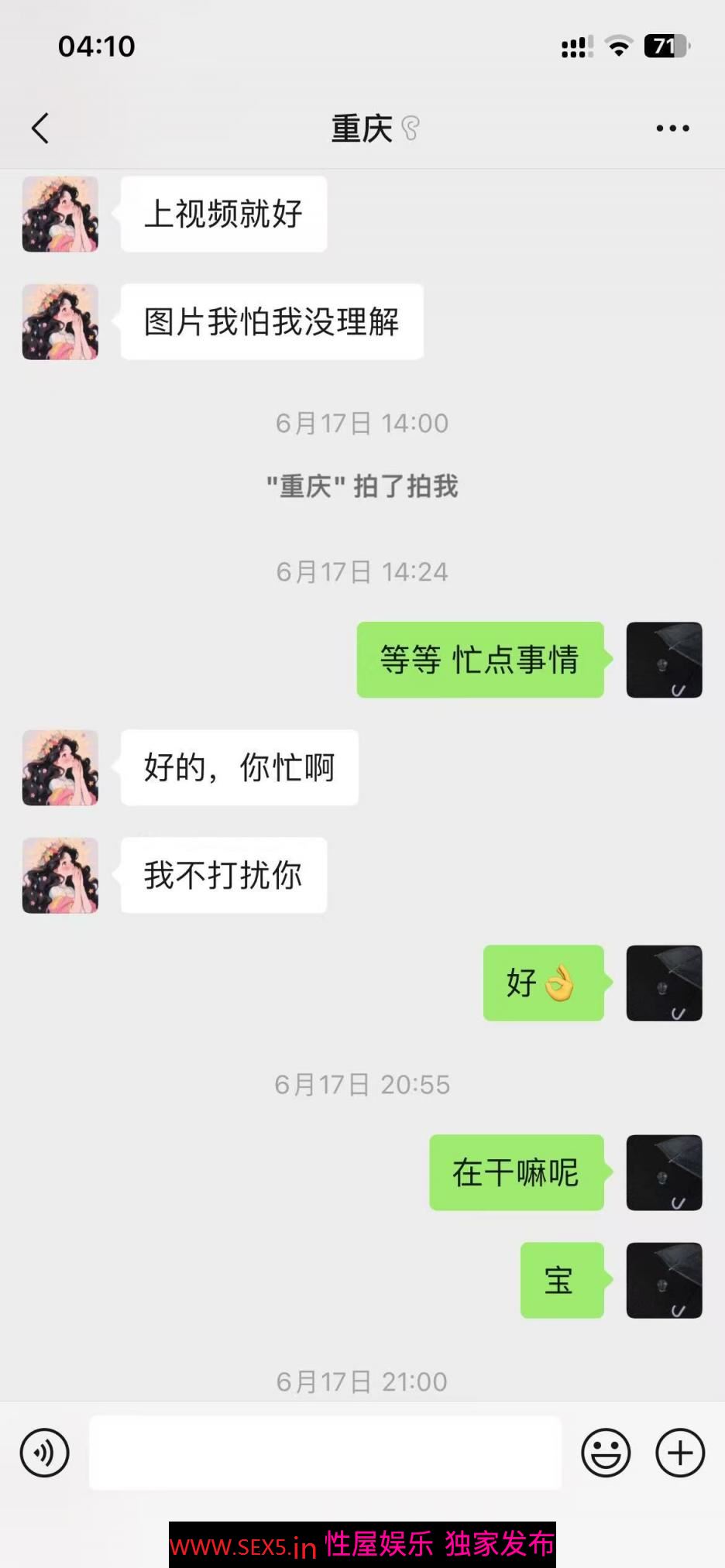Tap the message text input field

pos(325,1453)
